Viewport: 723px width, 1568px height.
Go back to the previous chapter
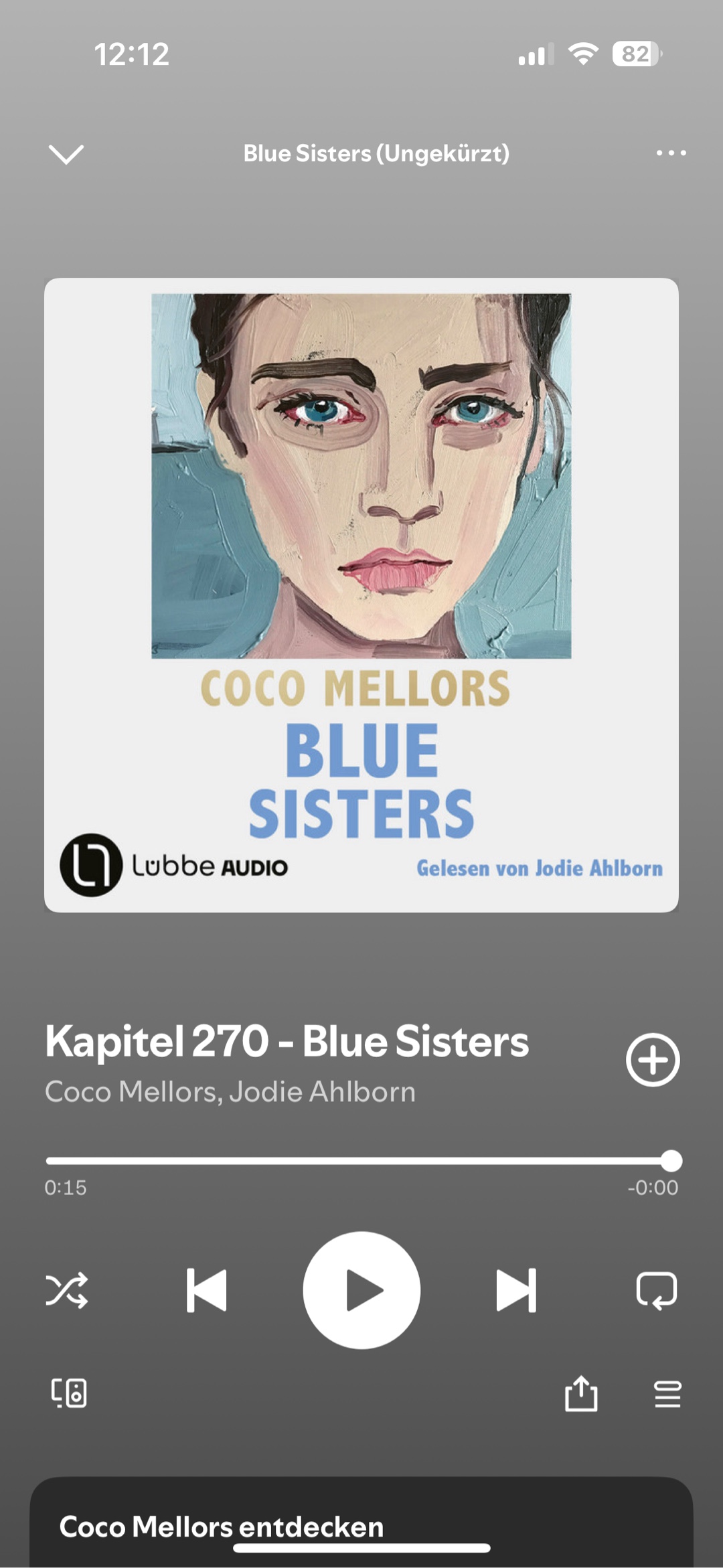coord(206,1290)
